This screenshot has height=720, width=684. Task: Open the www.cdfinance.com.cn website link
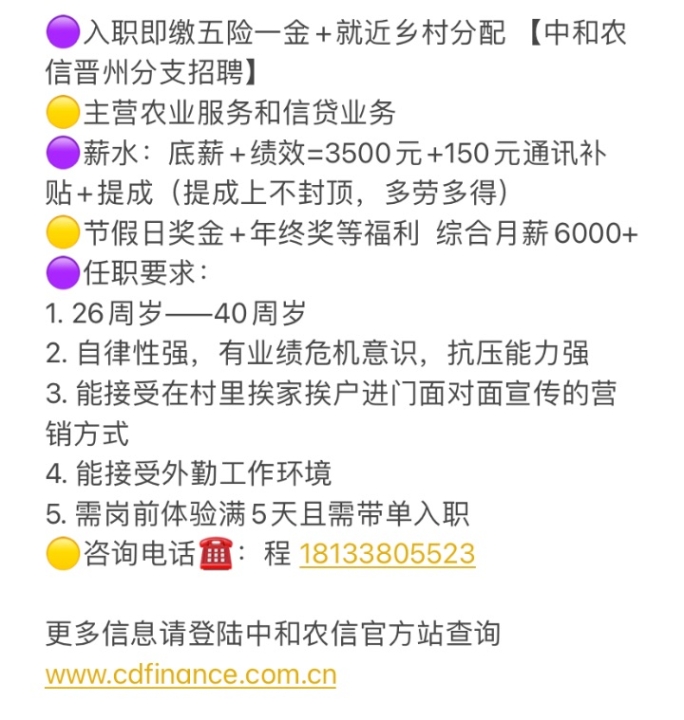(190, 674)
